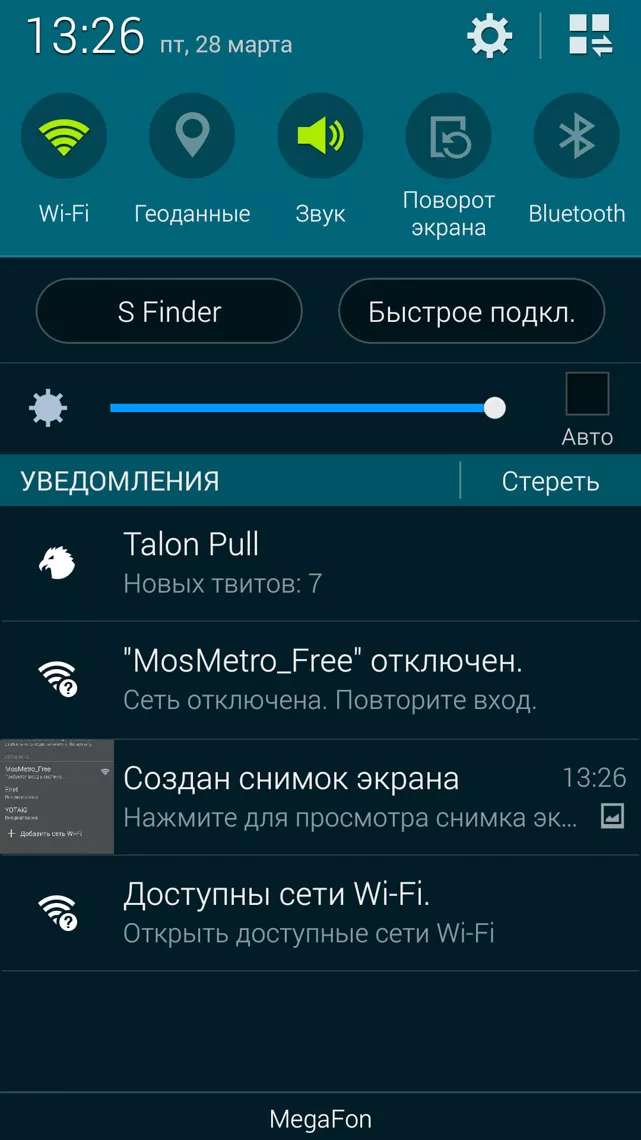641x1140 pixels.
Task: Open the Talon Pull notification
Action: coord(320,563)
